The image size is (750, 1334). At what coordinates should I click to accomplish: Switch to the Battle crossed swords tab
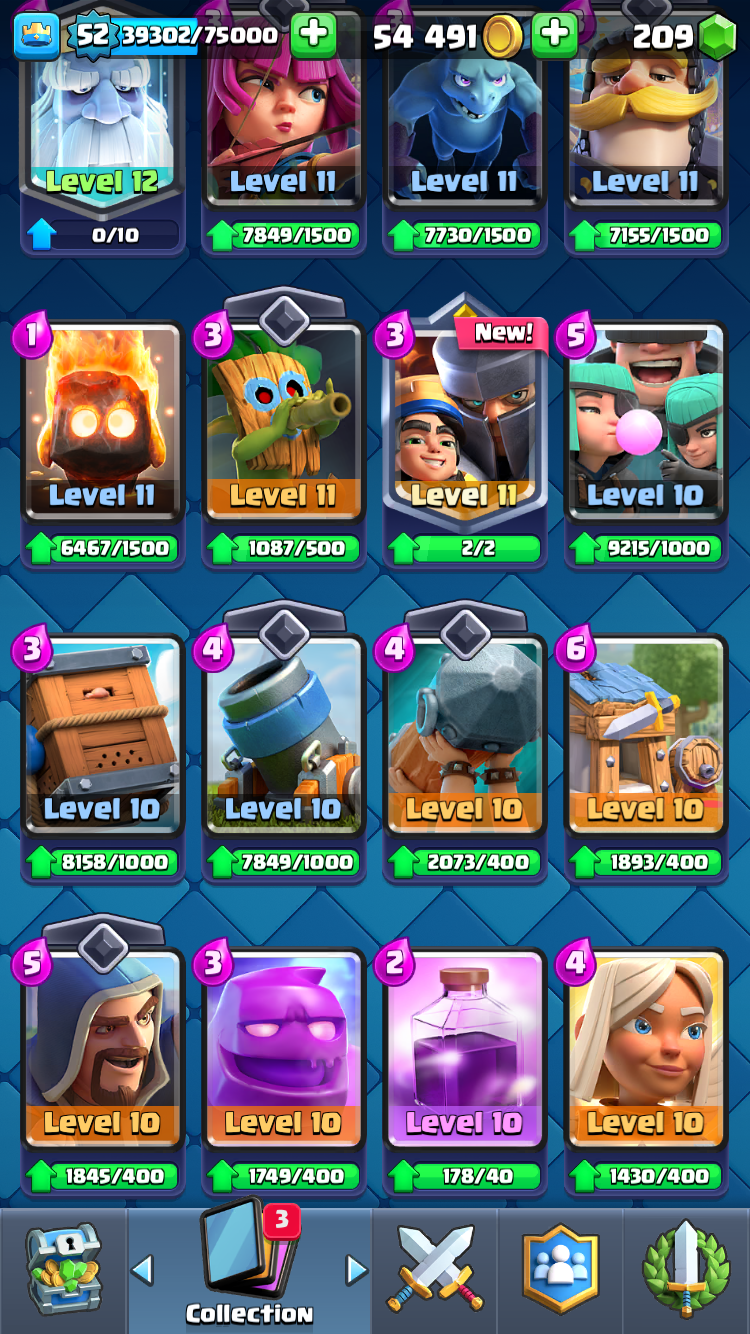(435, 1271)
